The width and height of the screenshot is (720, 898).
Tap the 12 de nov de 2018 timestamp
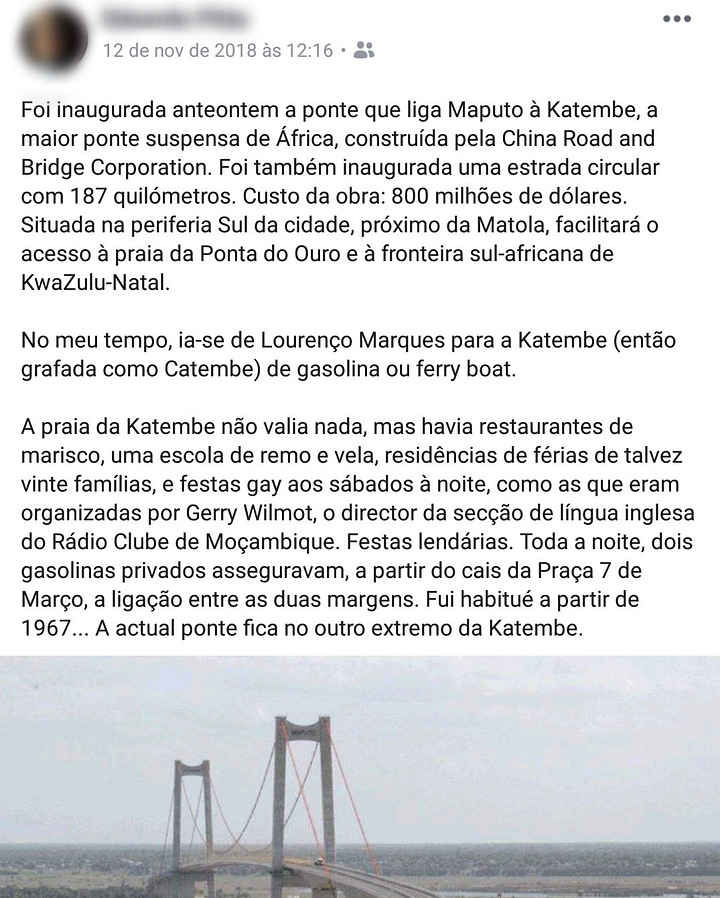tap(218, 50)
